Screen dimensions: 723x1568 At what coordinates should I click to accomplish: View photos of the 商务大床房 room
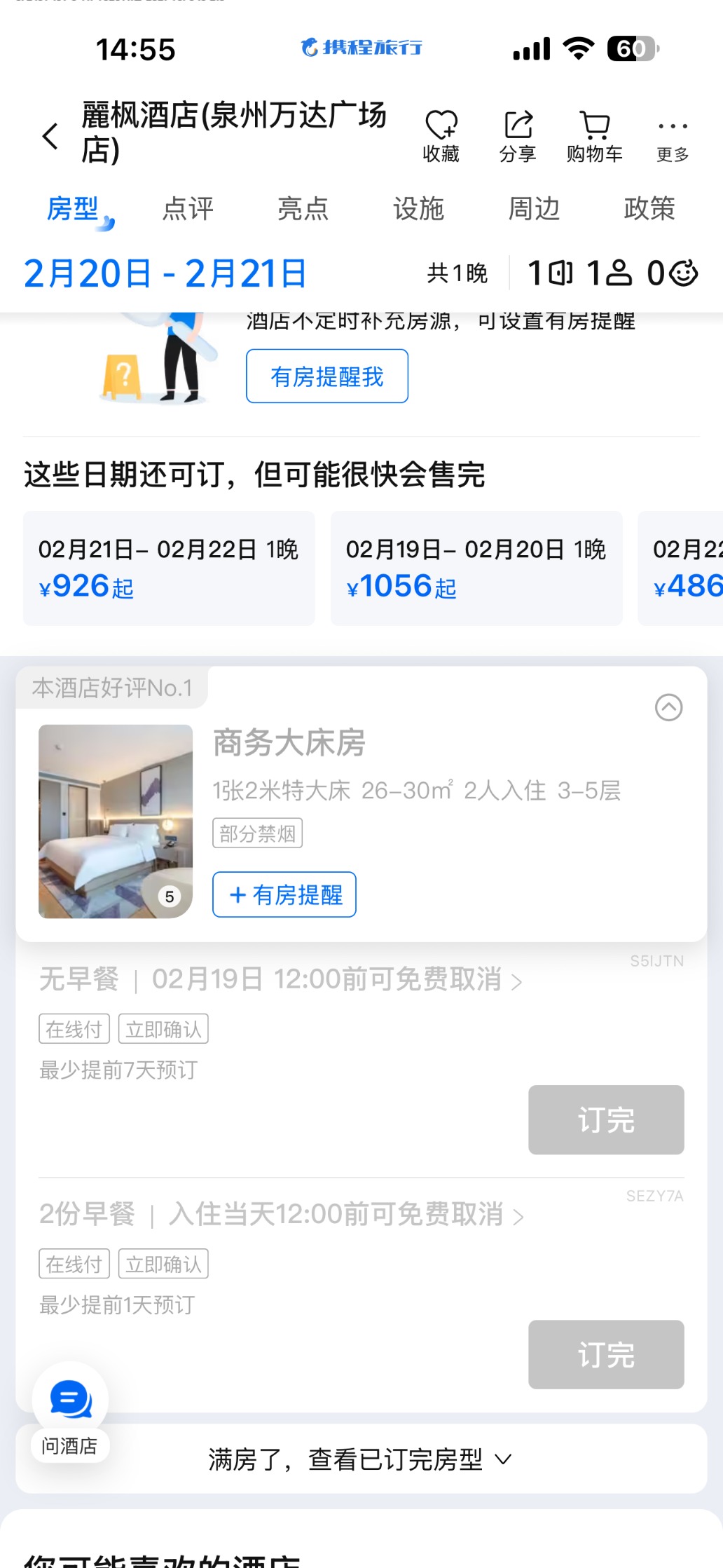(x=116, y=822)
